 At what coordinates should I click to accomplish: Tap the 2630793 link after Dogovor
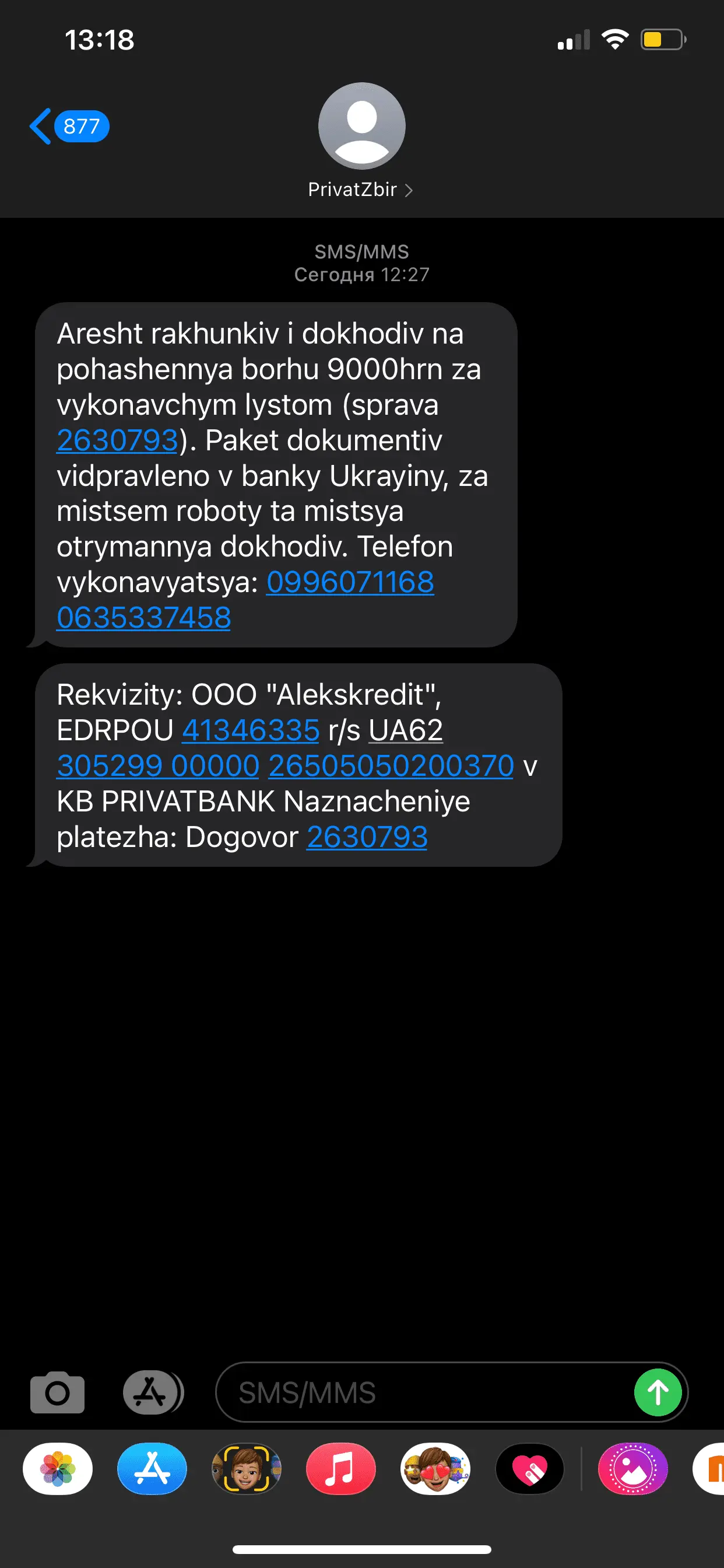pos(367,837)
